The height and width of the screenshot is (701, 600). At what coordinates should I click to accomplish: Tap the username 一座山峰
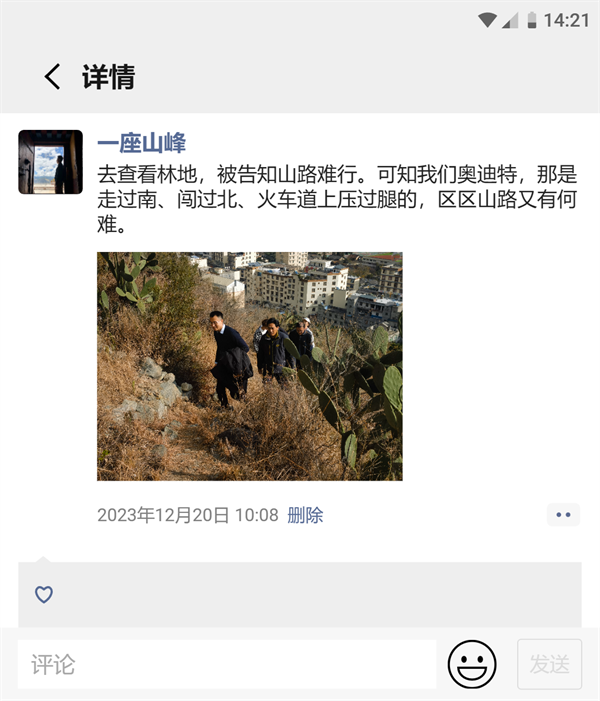click(x=141, y=143)
